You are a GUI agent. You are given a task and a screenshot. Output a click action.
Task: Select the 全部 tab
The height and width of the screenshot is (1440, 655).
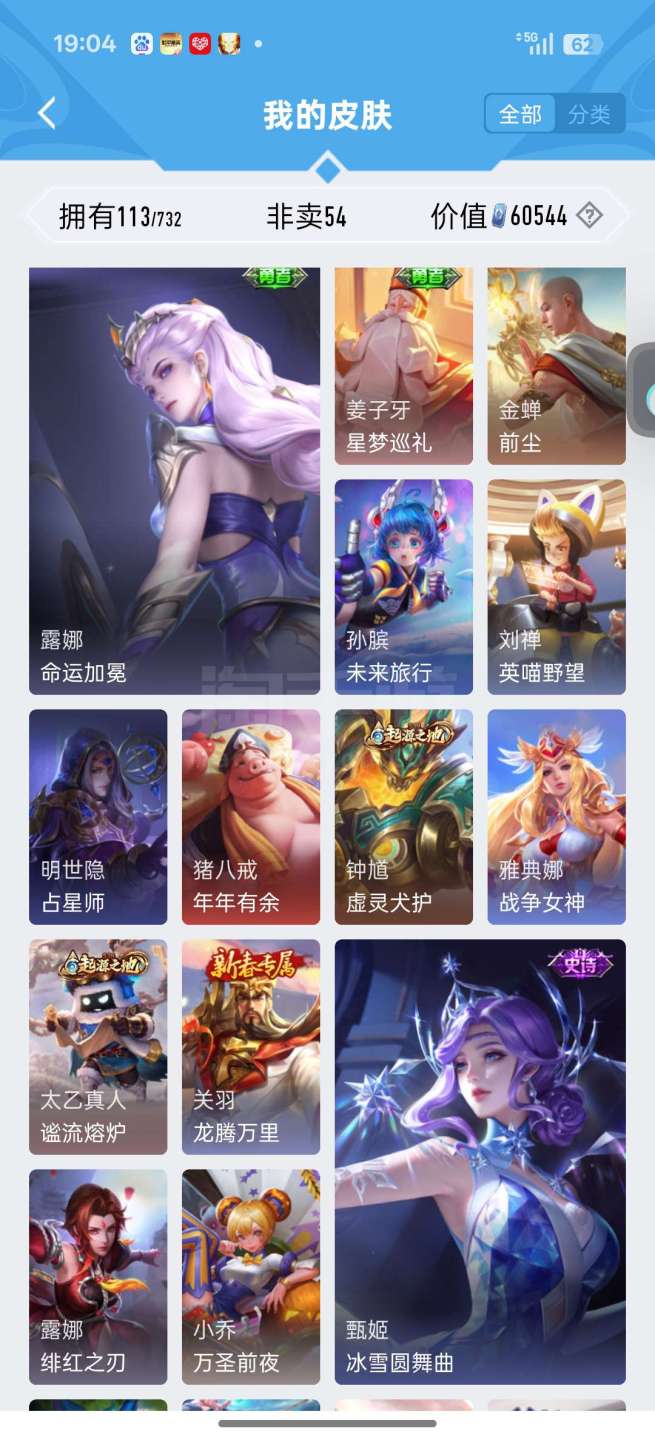click(x=520, y=114)
